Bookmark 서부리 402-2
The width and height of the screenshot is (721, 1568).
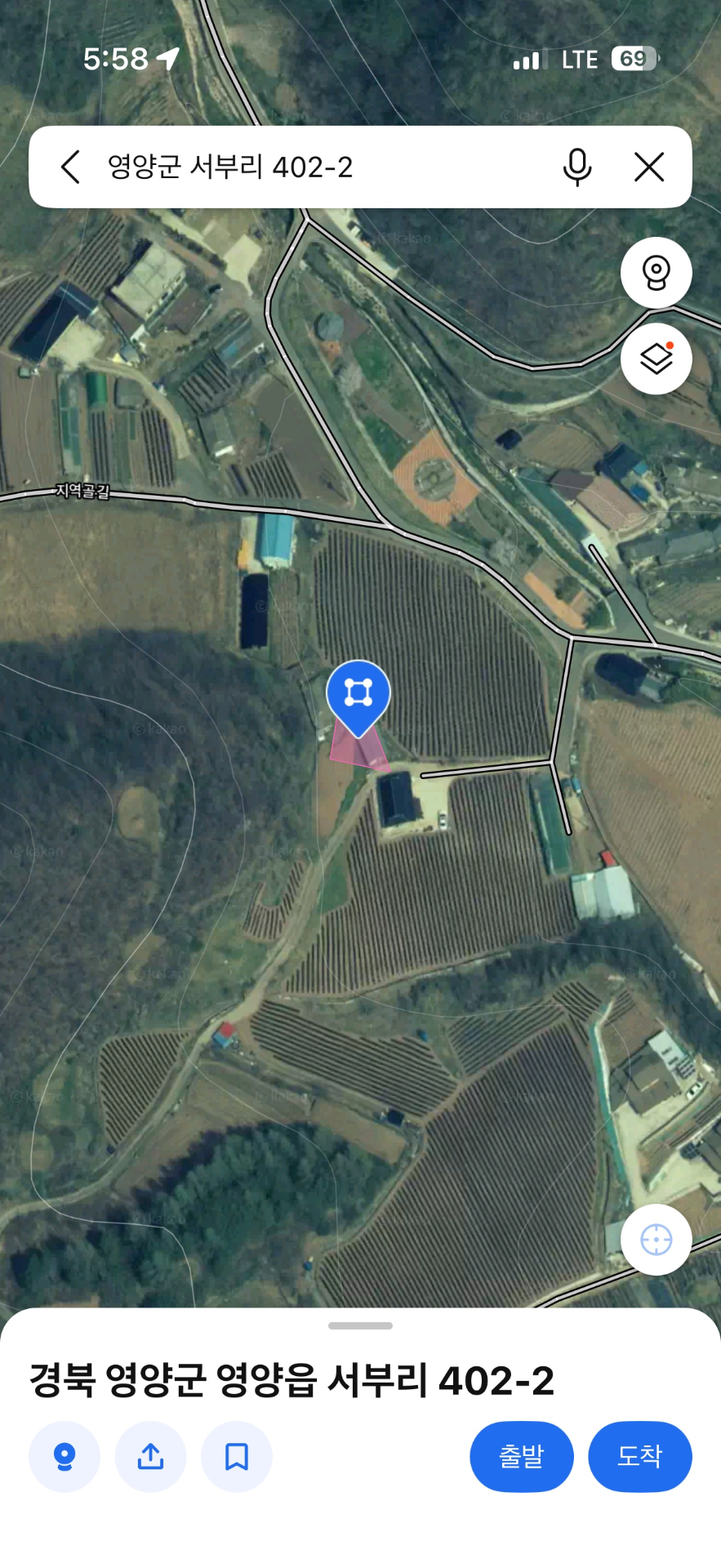point(237,1456)
